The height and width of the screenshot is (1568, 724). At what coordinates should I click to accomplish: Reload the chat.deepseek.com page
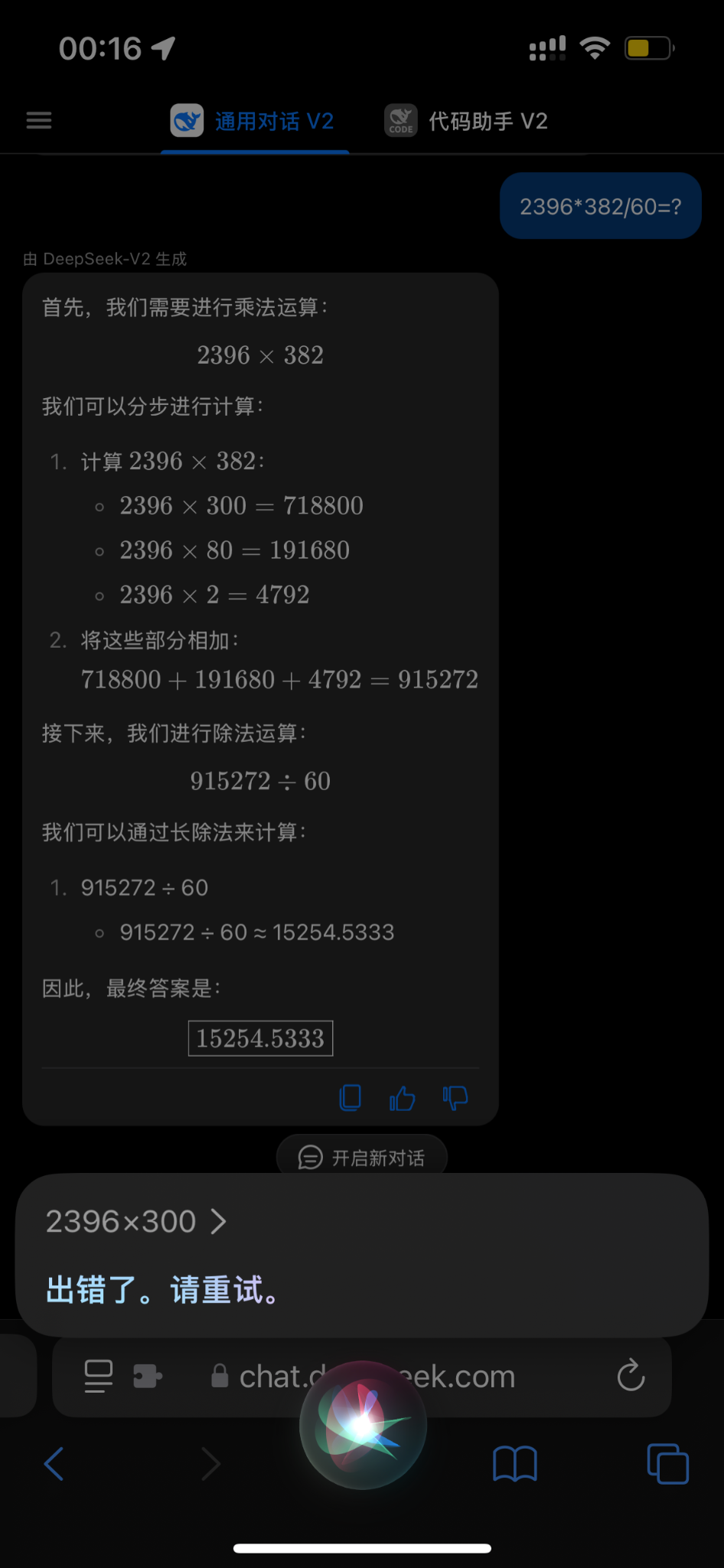click(x=631, y=1376)
